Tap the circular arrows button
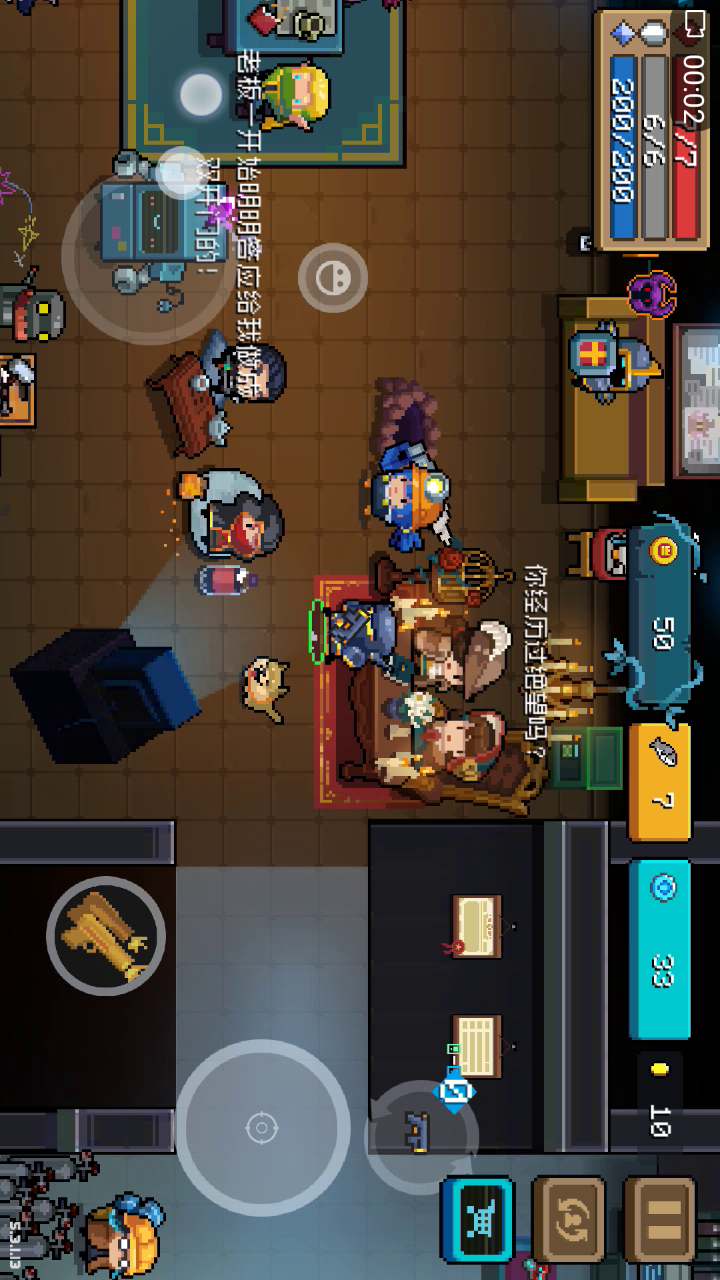The image size is (720, 1280). pyautogui.click(x=568, y=1221)
